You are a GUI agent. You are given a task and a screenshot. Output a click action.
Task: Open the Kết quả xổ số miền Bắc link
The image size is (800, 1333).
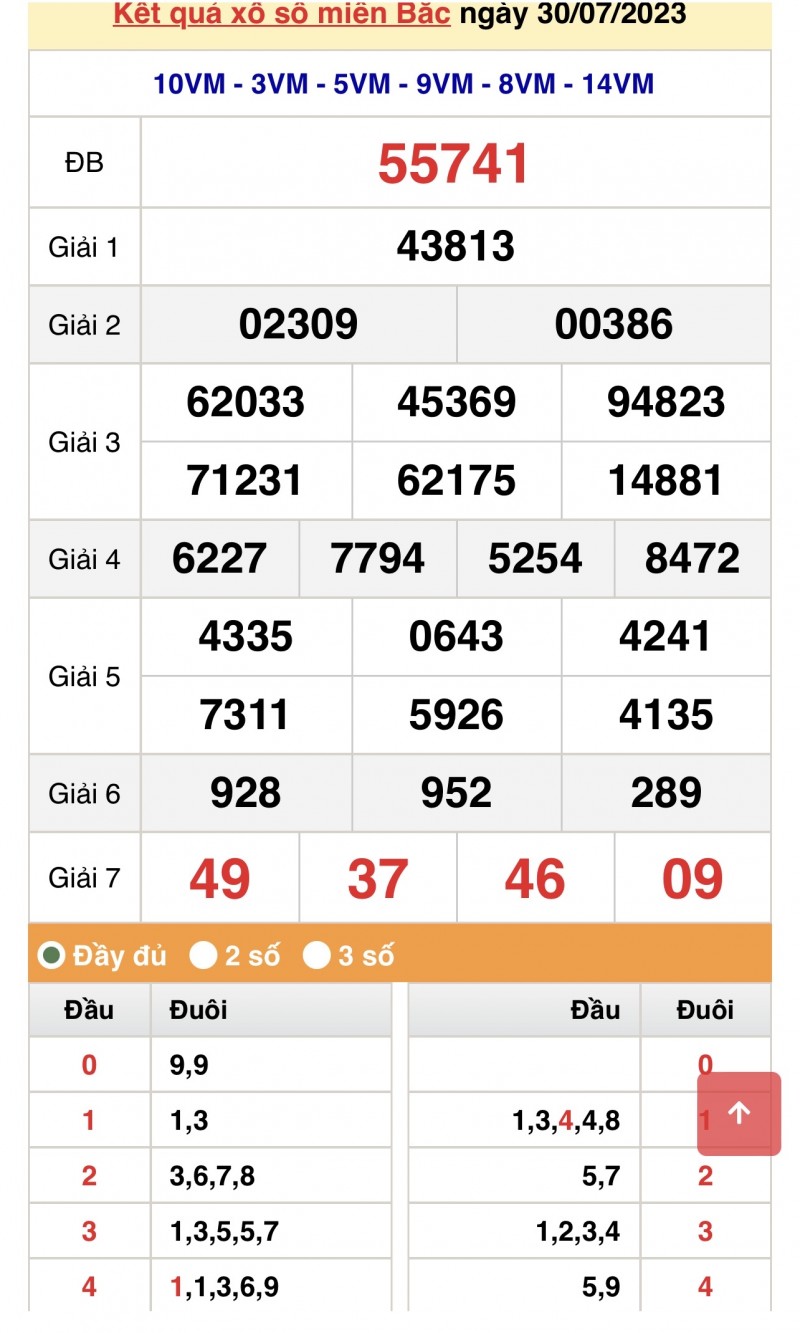point(281,14)
